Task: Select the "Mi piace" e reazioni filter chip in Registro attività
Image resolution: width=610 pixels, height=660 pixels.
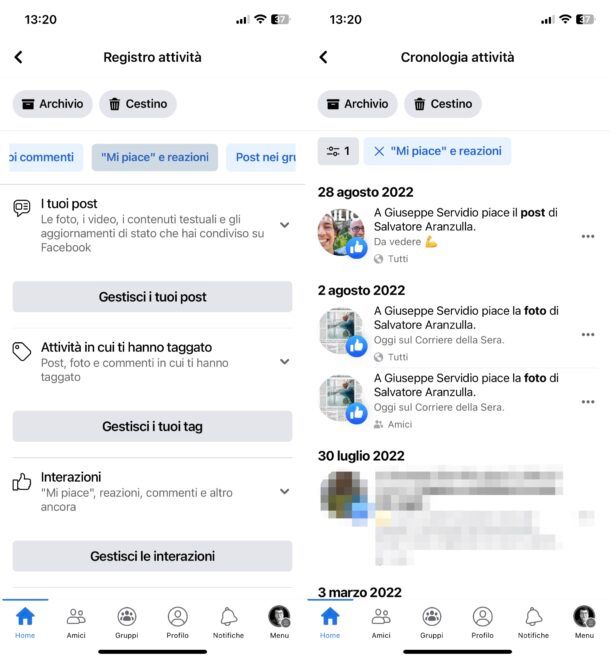Action: tap(154, 157)
